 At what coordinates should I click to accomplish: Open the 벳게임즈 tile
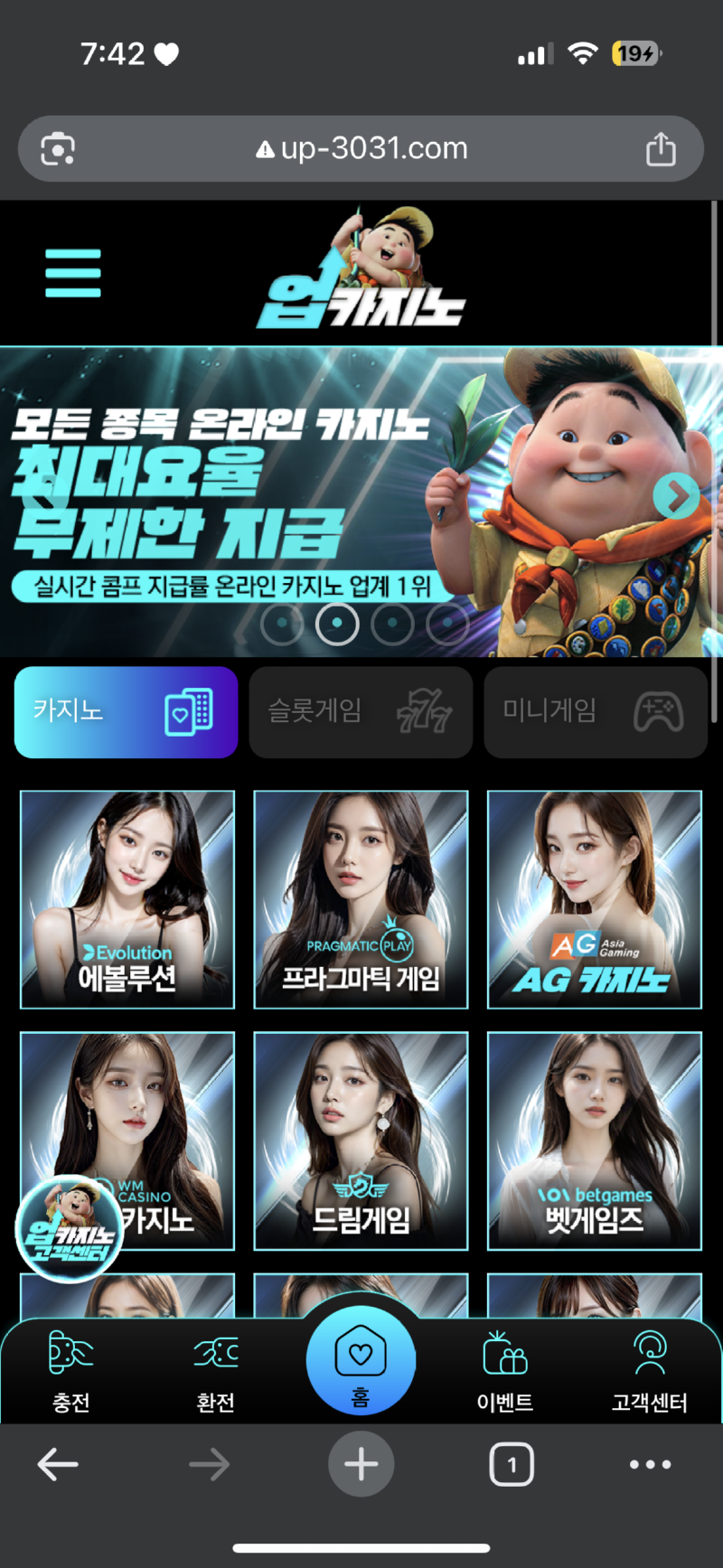click(595, 1141)
